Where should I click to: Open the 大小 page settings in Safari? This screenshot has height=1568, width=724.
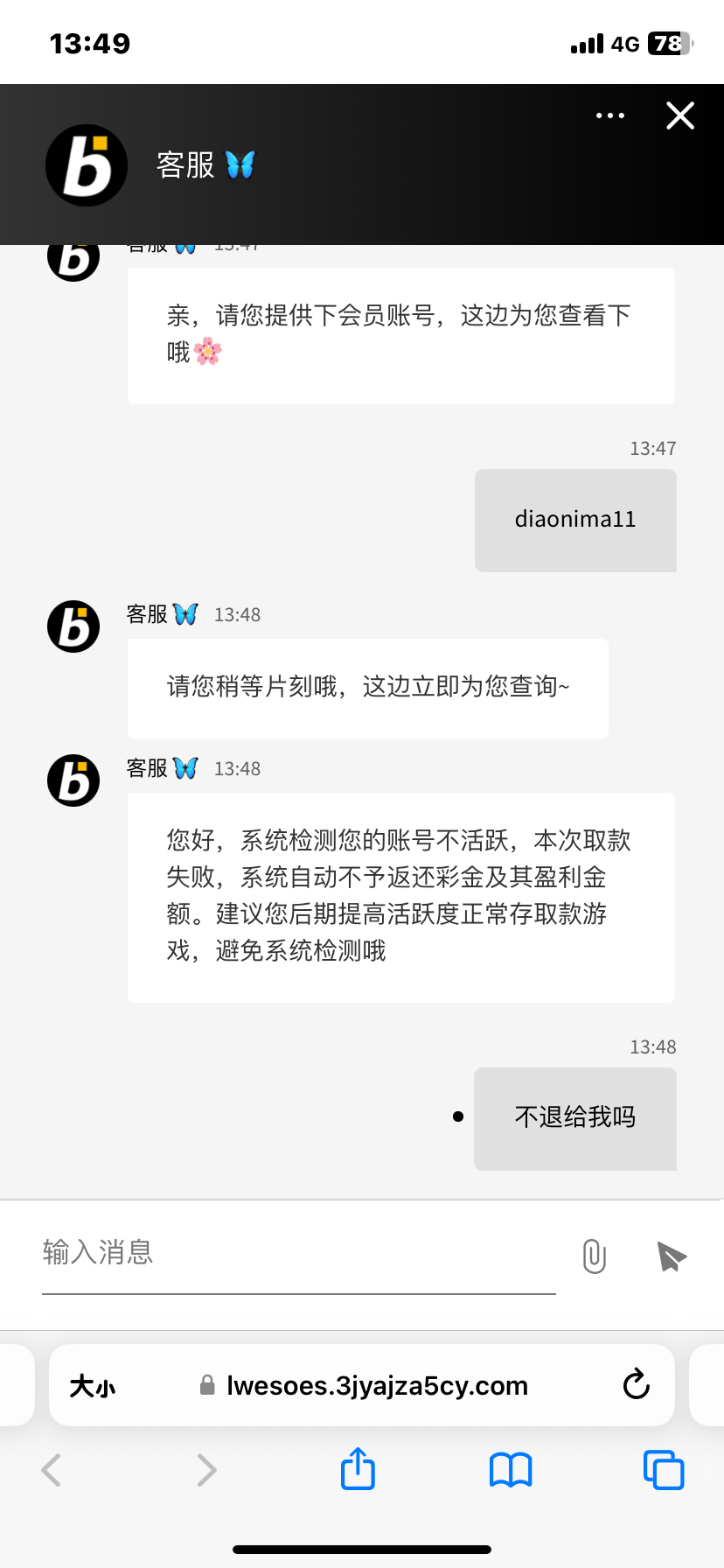click(93, 1386)
